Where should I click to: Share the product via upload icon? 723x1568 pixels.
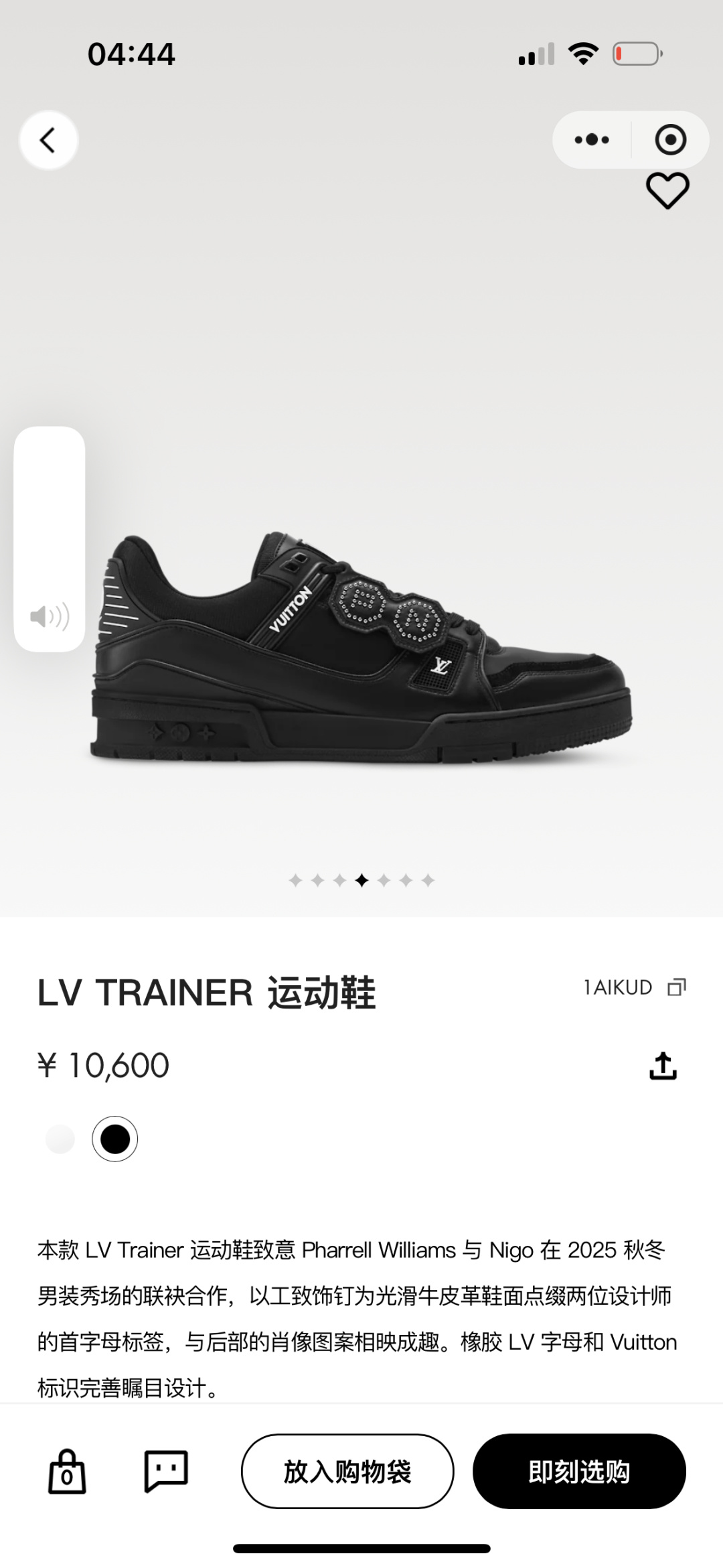click(664, 1066)
